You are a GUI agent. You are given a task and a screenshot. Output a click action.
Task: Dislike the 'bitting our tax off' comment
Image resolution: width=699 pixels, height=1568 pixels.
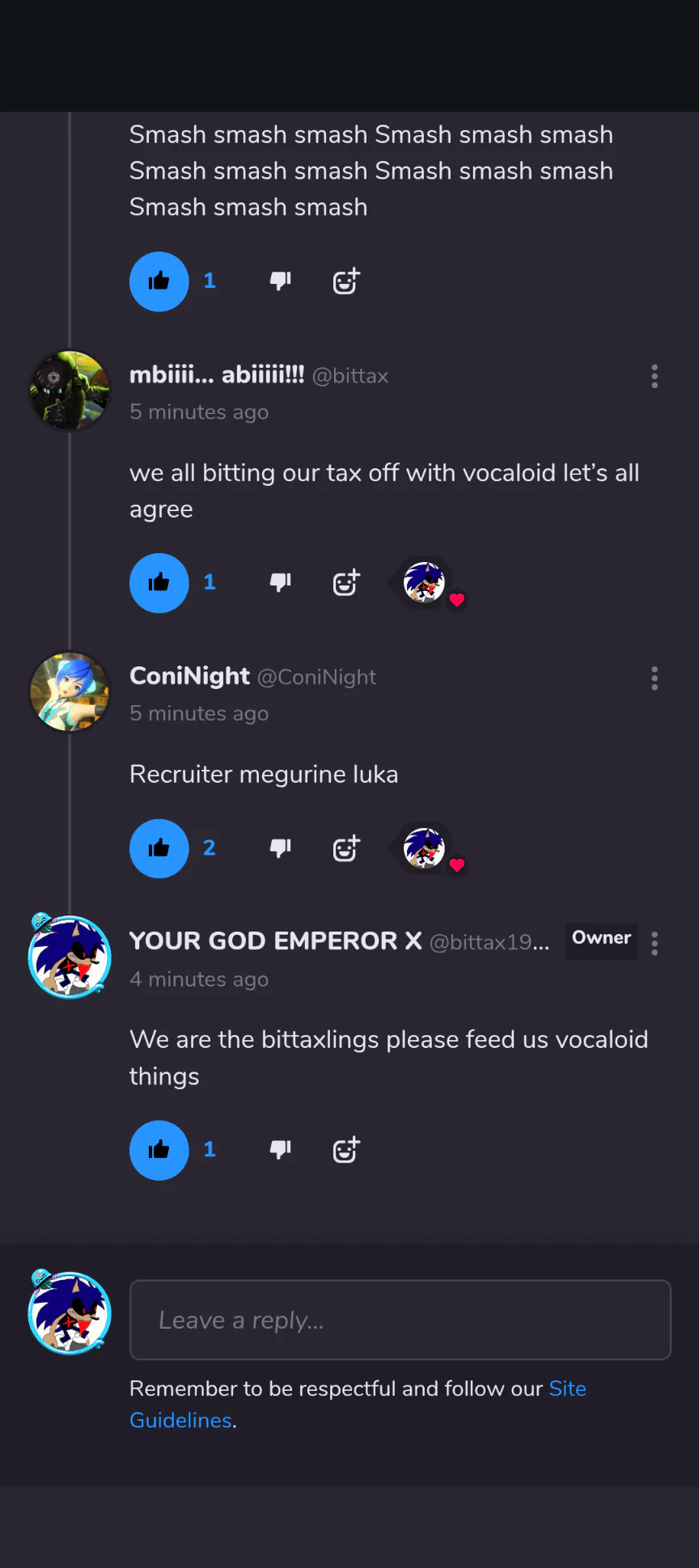pyautogui.click(x=280, y=583)
